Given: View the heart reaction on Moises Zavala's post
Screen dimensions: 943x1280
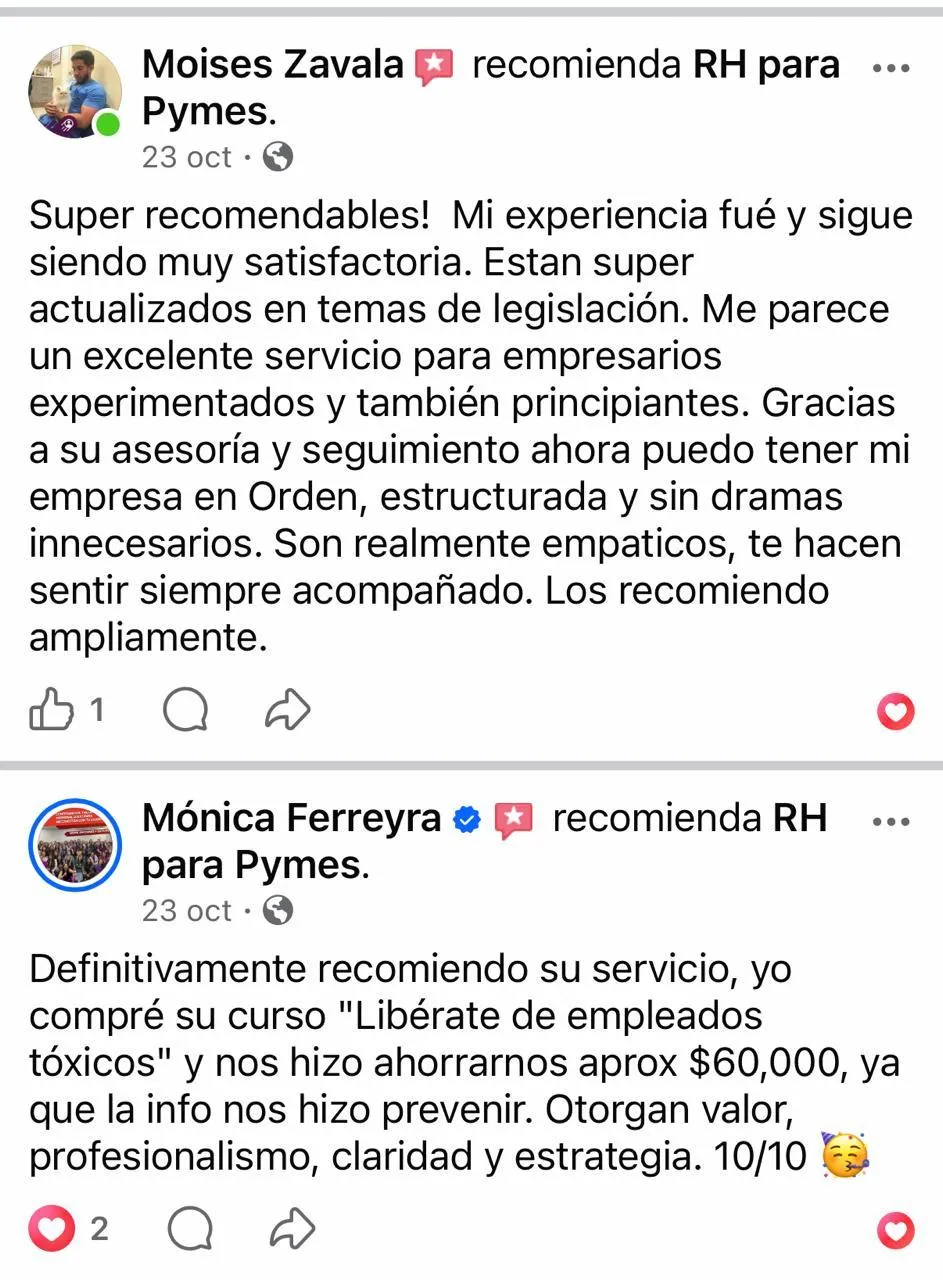Looking at the screenshot, I should (895, 712).
